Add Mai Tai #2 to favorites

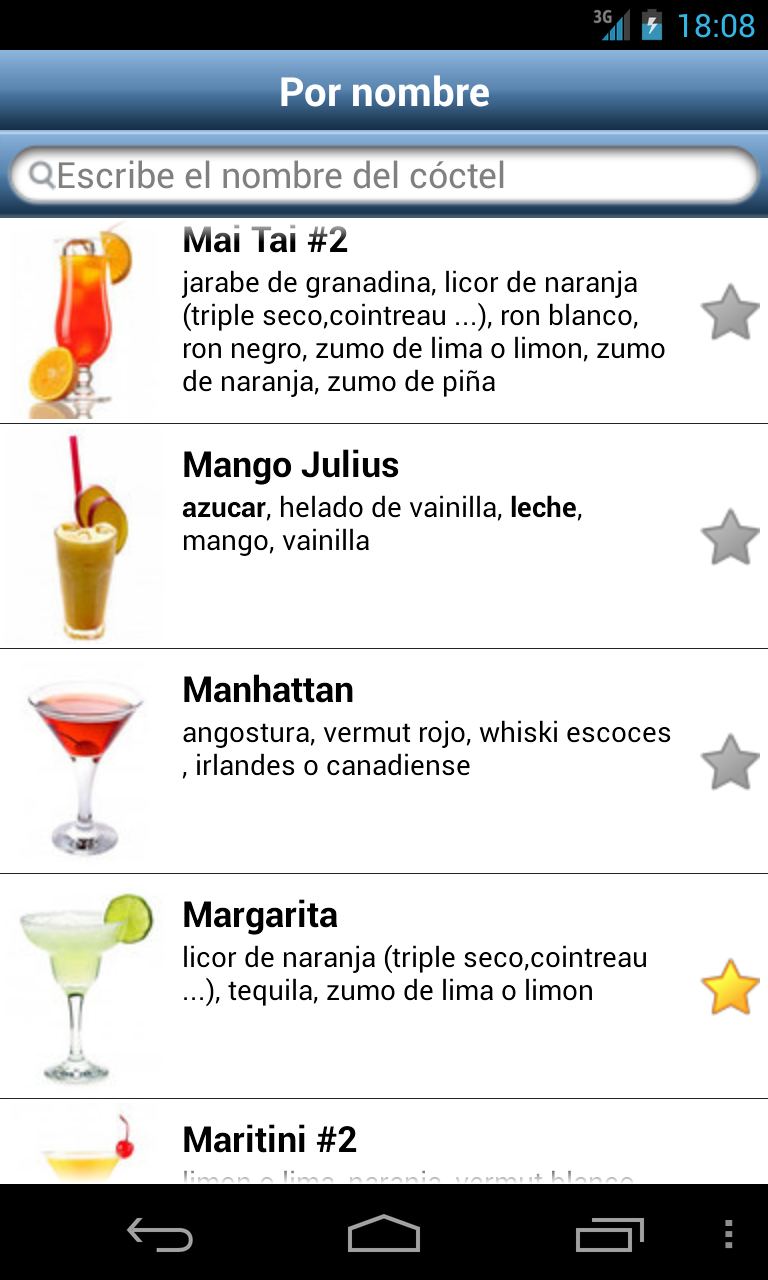(x=730, y=312)
